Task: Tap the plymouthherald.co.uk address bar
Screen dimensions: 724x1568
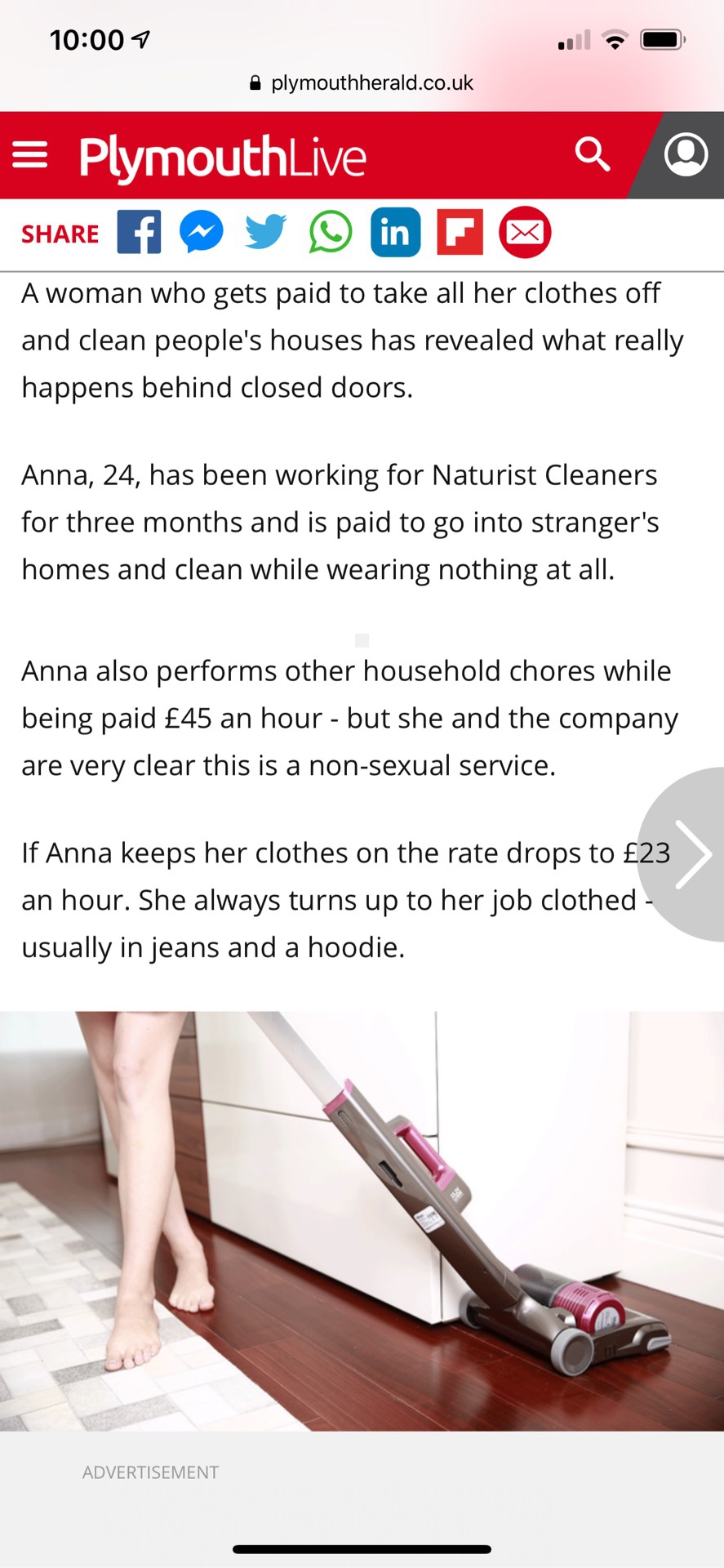Action: [362, 83]
